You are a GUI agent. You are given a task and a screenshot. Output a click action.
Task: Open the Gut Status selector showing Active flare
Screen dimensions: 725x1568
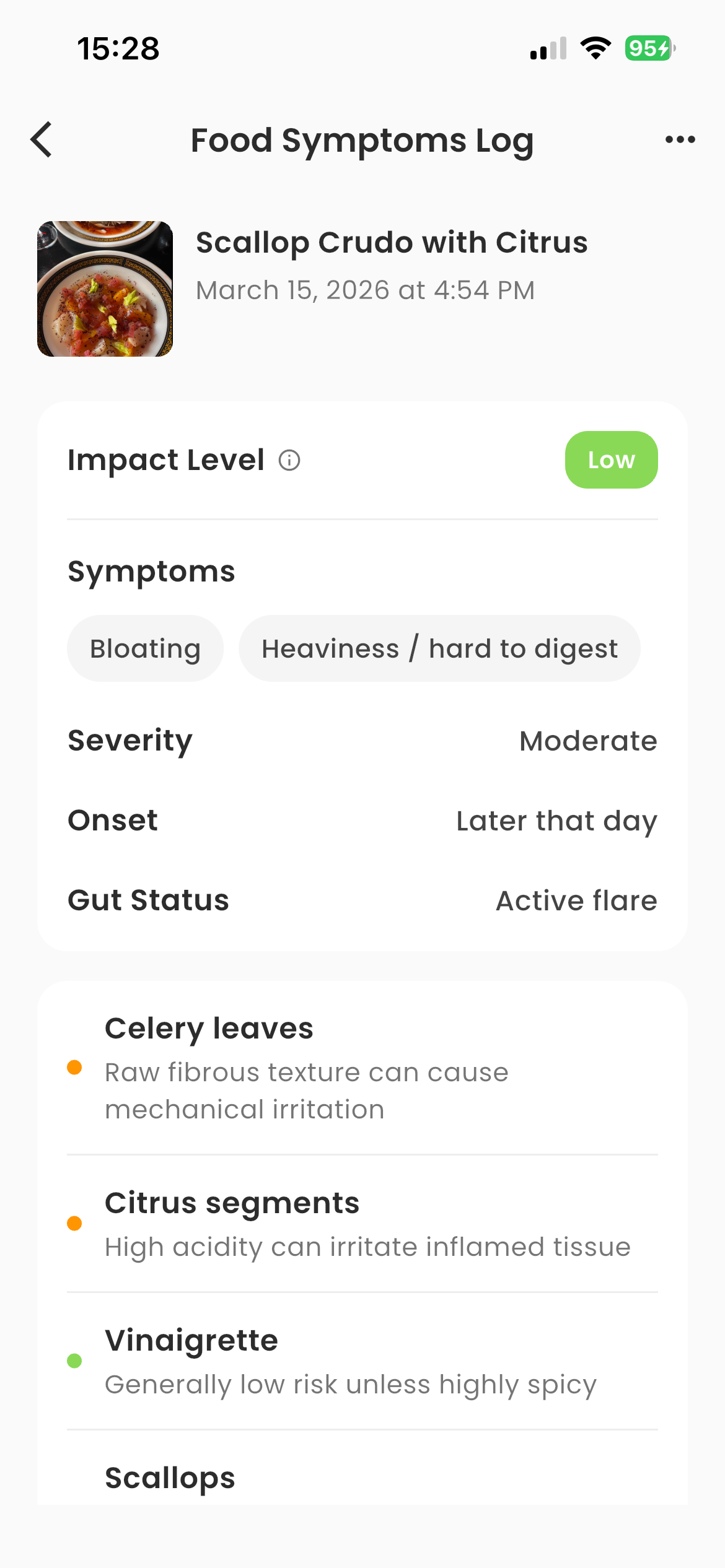pyautogui.click(x=362, y=901)
